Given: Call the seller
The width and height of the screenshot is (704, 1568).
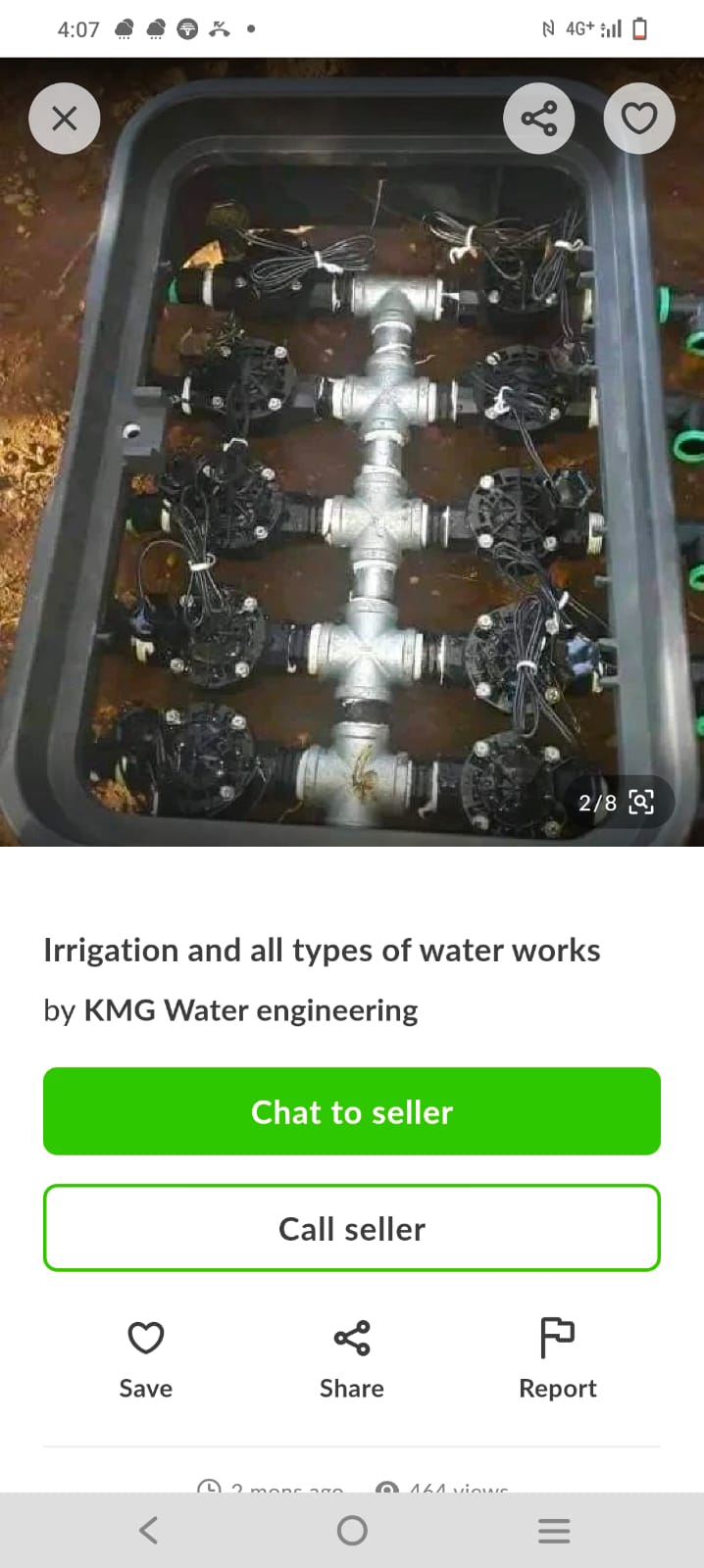Looking at the screenshot, I should click(x=352, y=1228).
